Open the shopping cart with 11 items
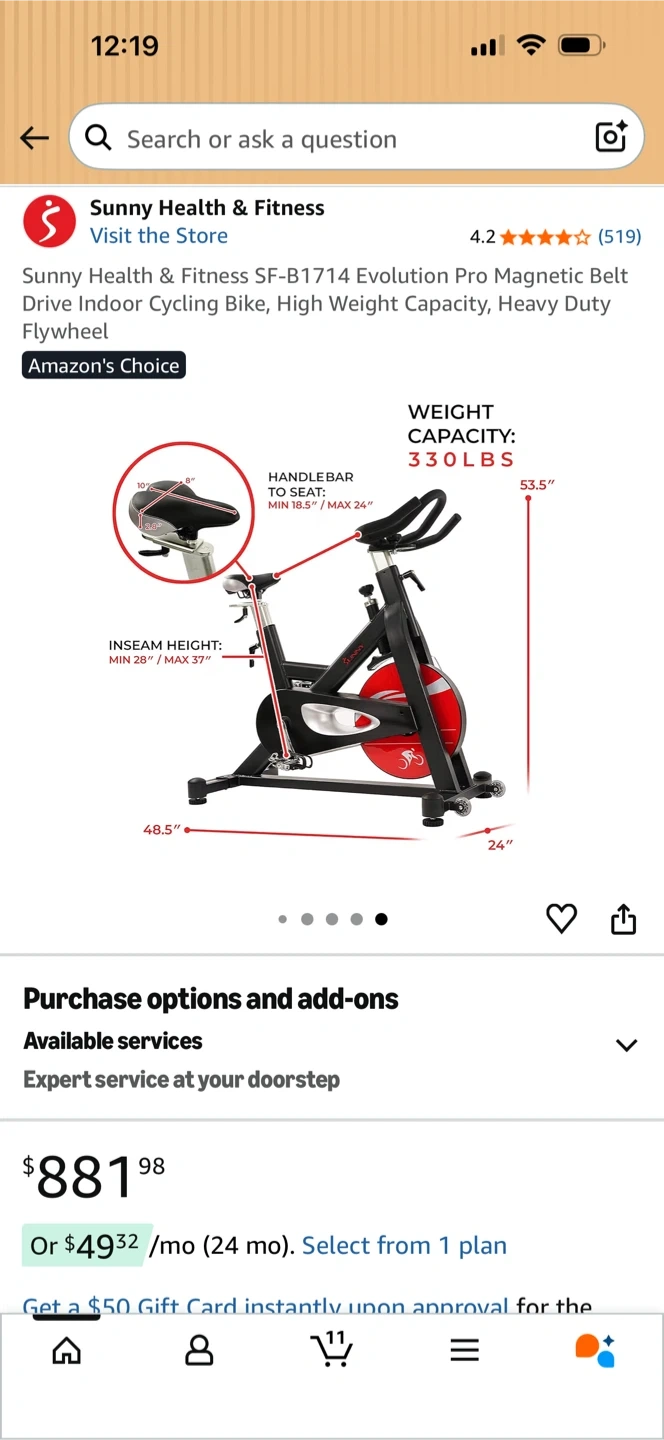Viewport: 664px width, 1440px height. click(331, 1349)
